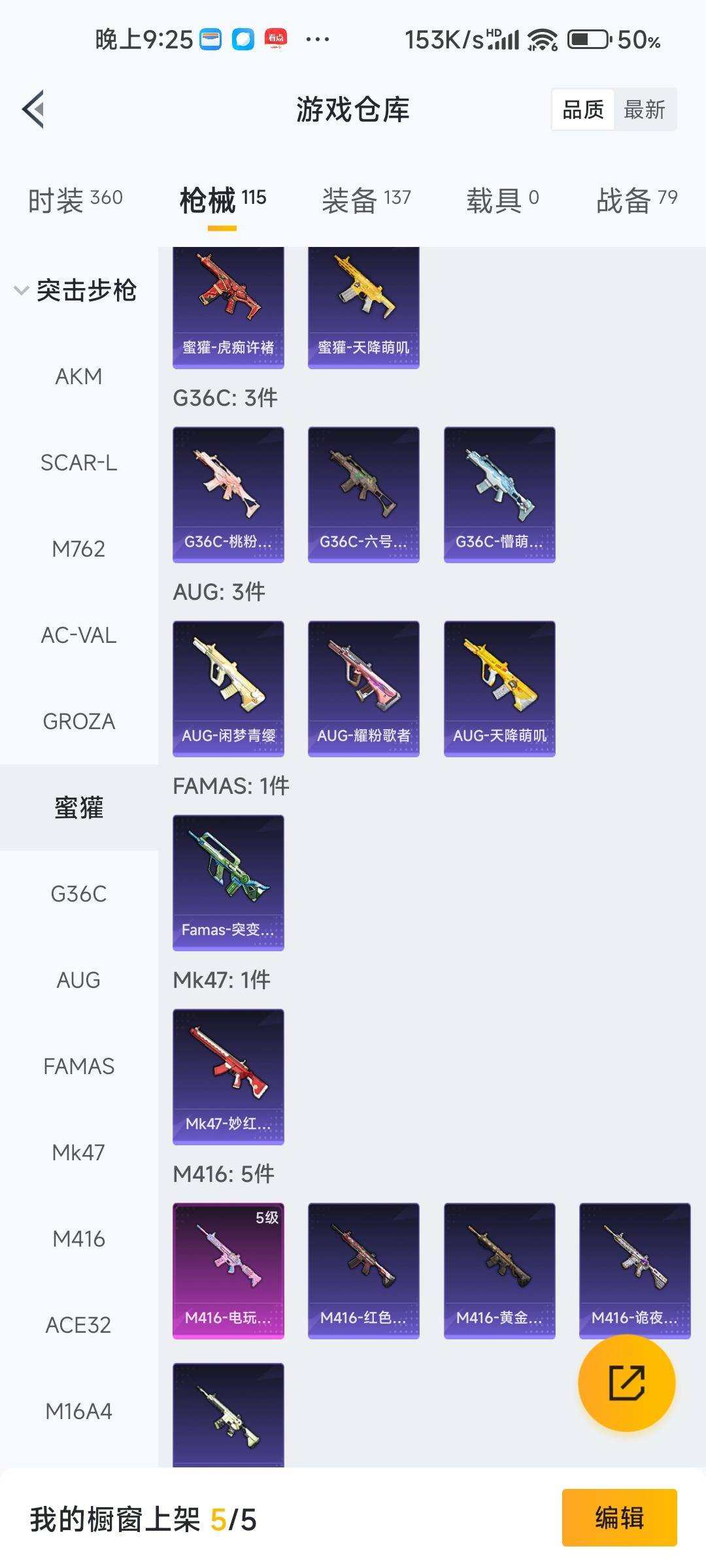Open the level 5 M416-电玩 skin

[228, 1271]
